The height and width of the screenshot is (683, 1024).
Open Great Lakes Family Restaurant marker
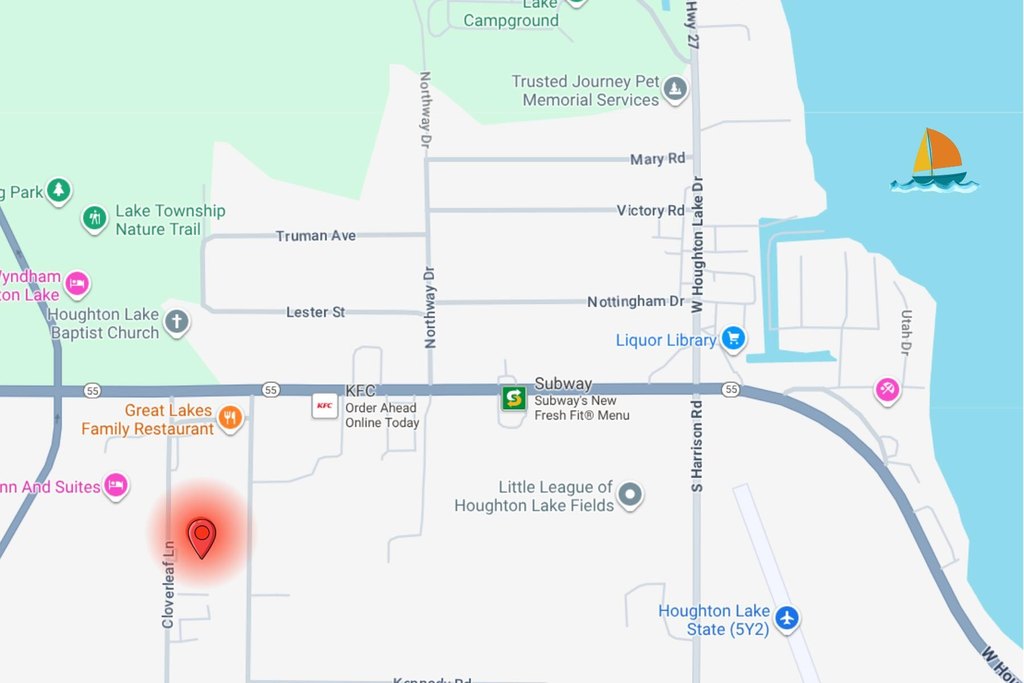click(230, 418)
